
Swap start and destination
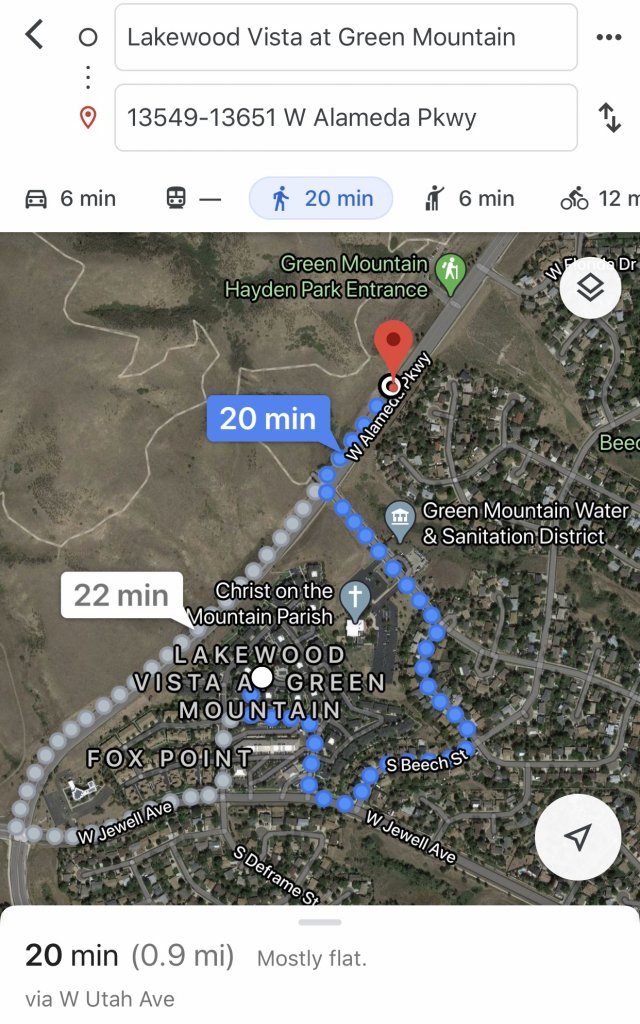click(609, 118)
